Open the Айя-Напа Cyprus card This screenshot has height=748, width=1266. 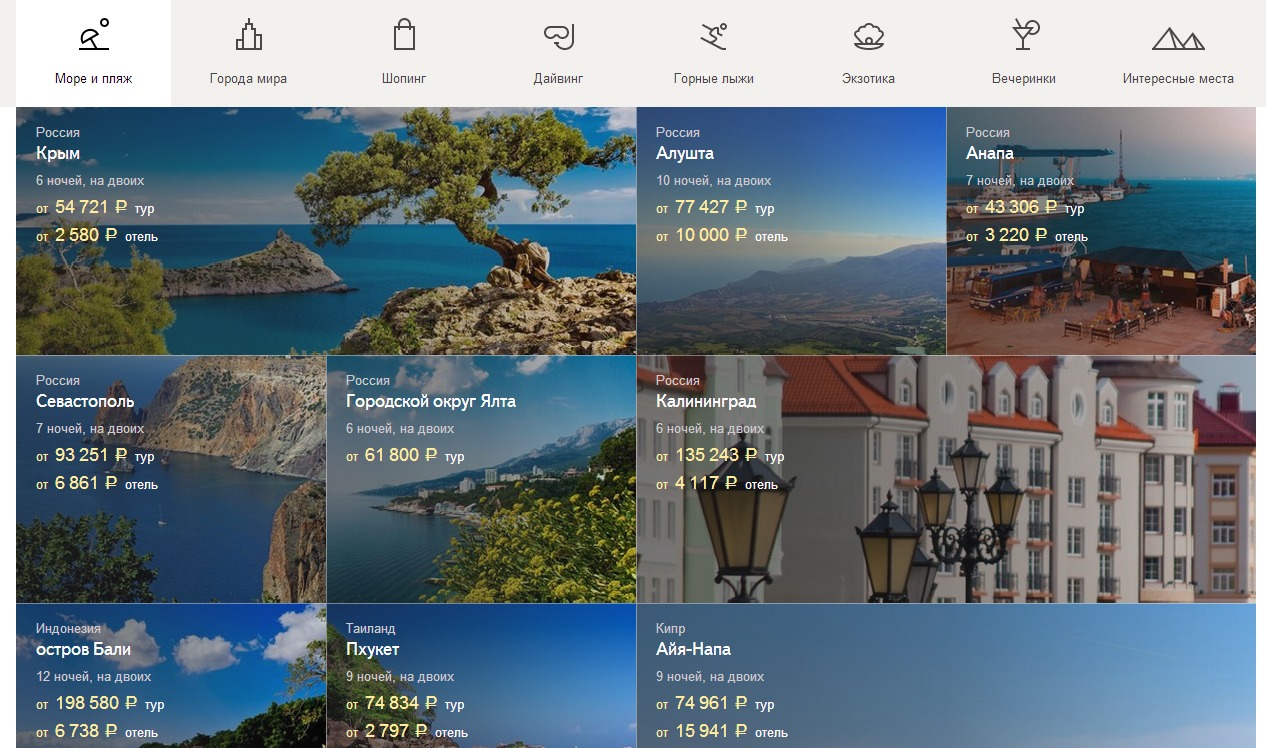946,676
